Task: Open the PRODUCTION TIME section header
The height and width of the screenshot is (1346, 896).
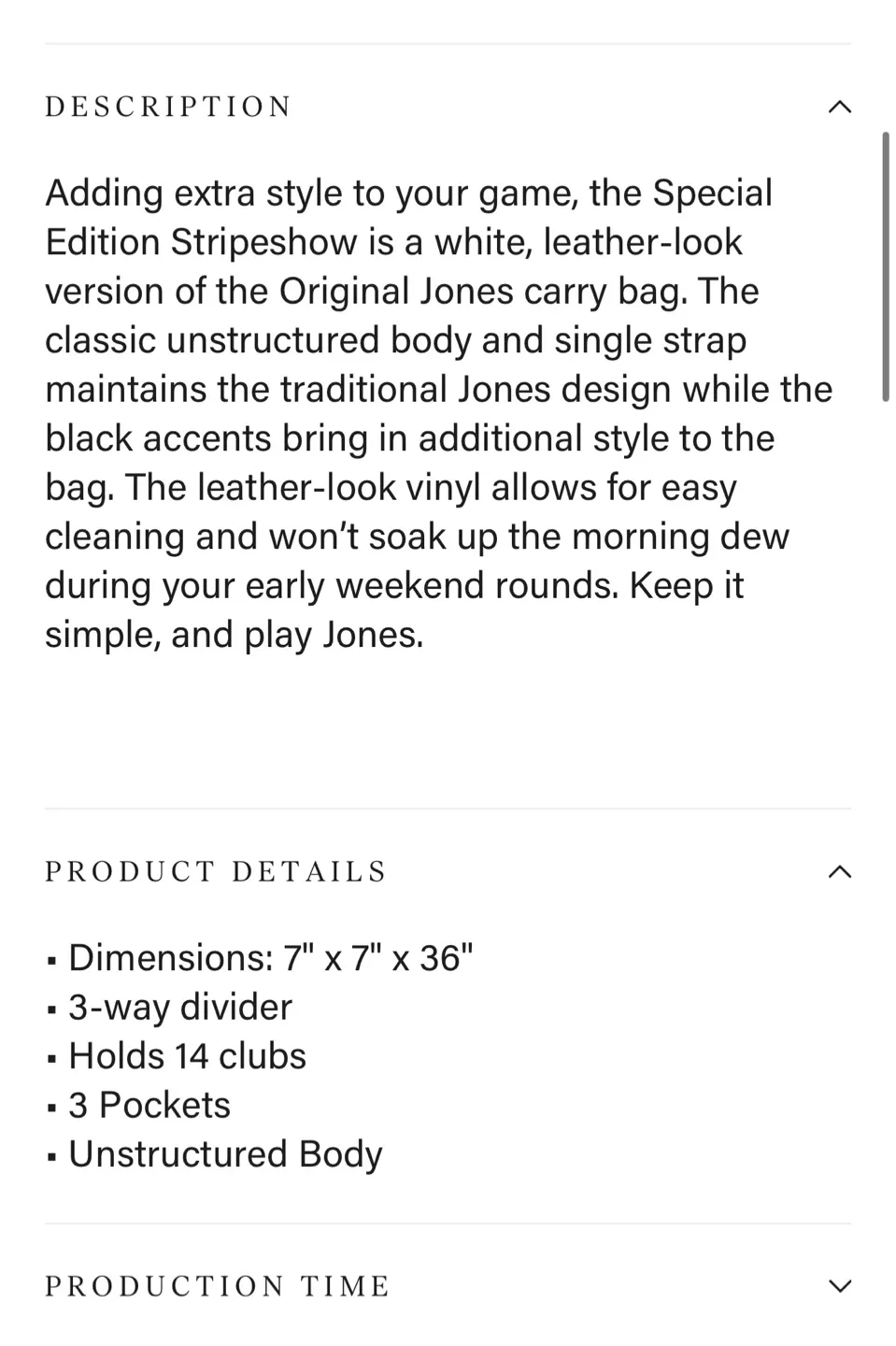Action: 218,1285
